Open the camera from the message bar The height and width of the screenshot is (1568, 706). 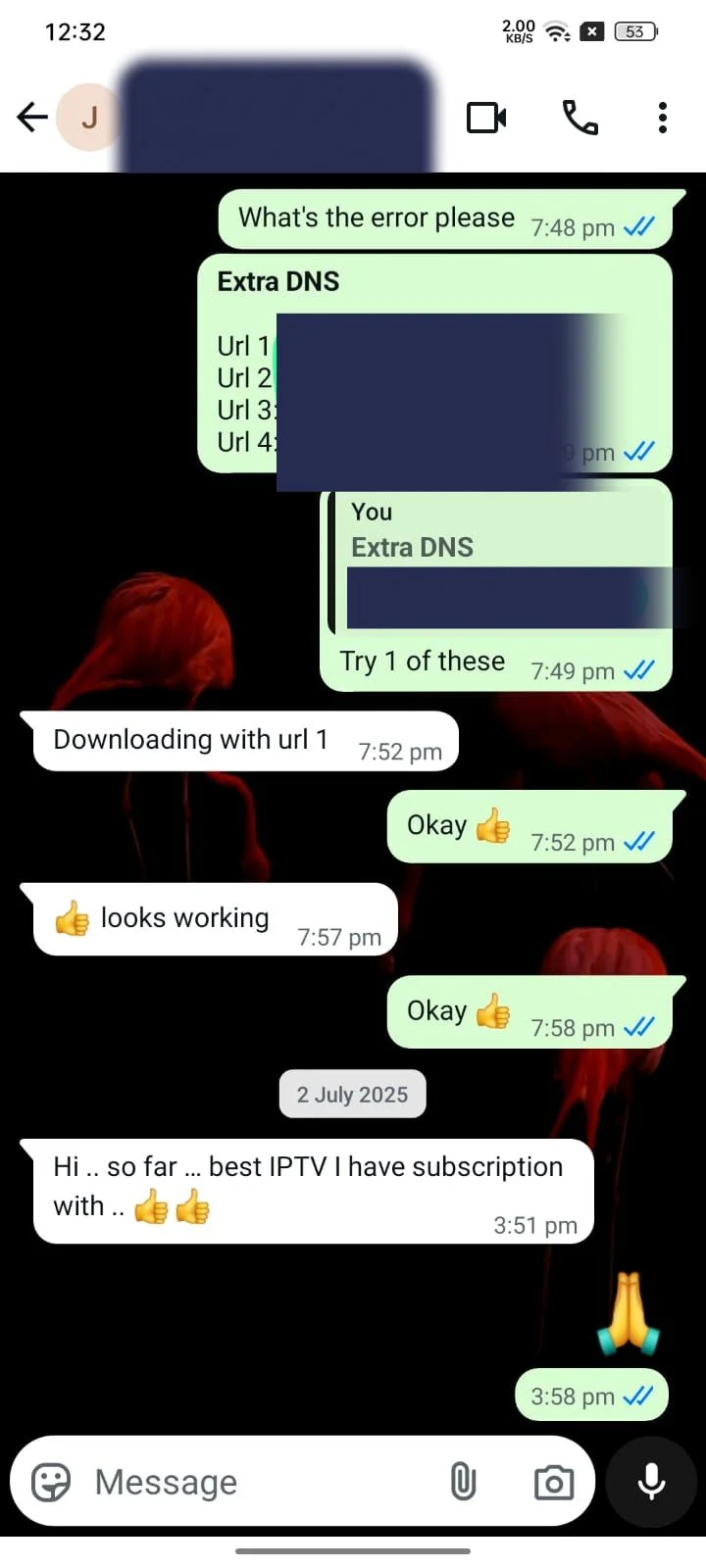(x=554, y=1482)
